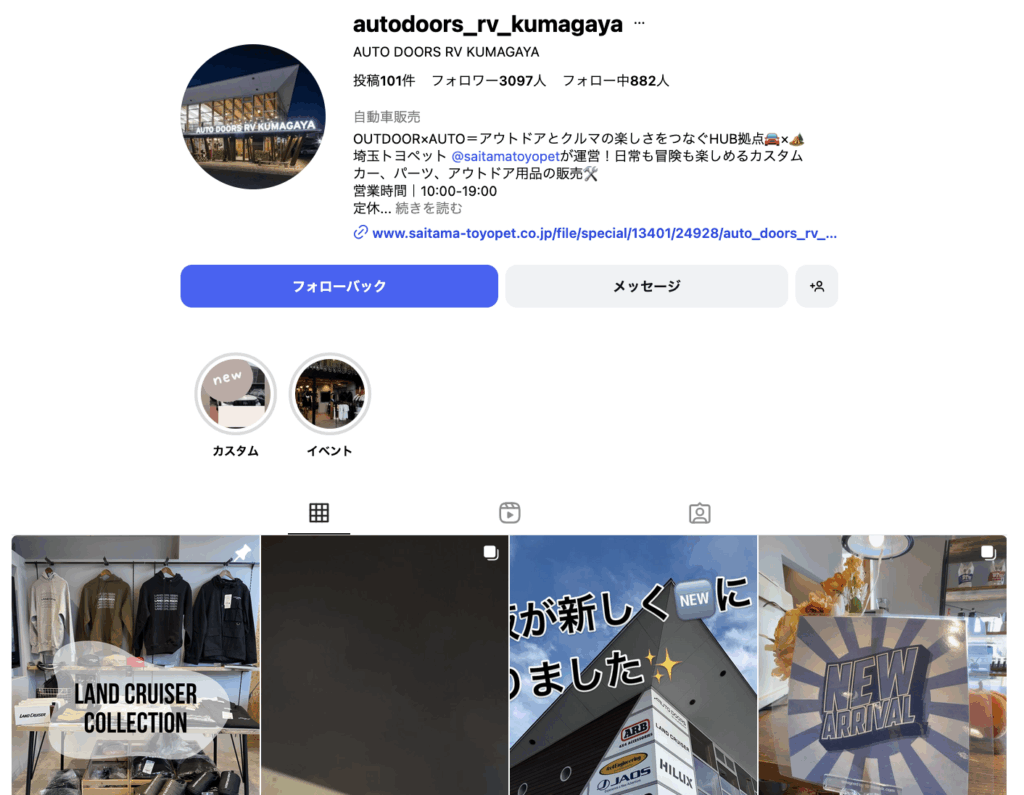
Task: Tap the フォローバック button
Action: 339,286
